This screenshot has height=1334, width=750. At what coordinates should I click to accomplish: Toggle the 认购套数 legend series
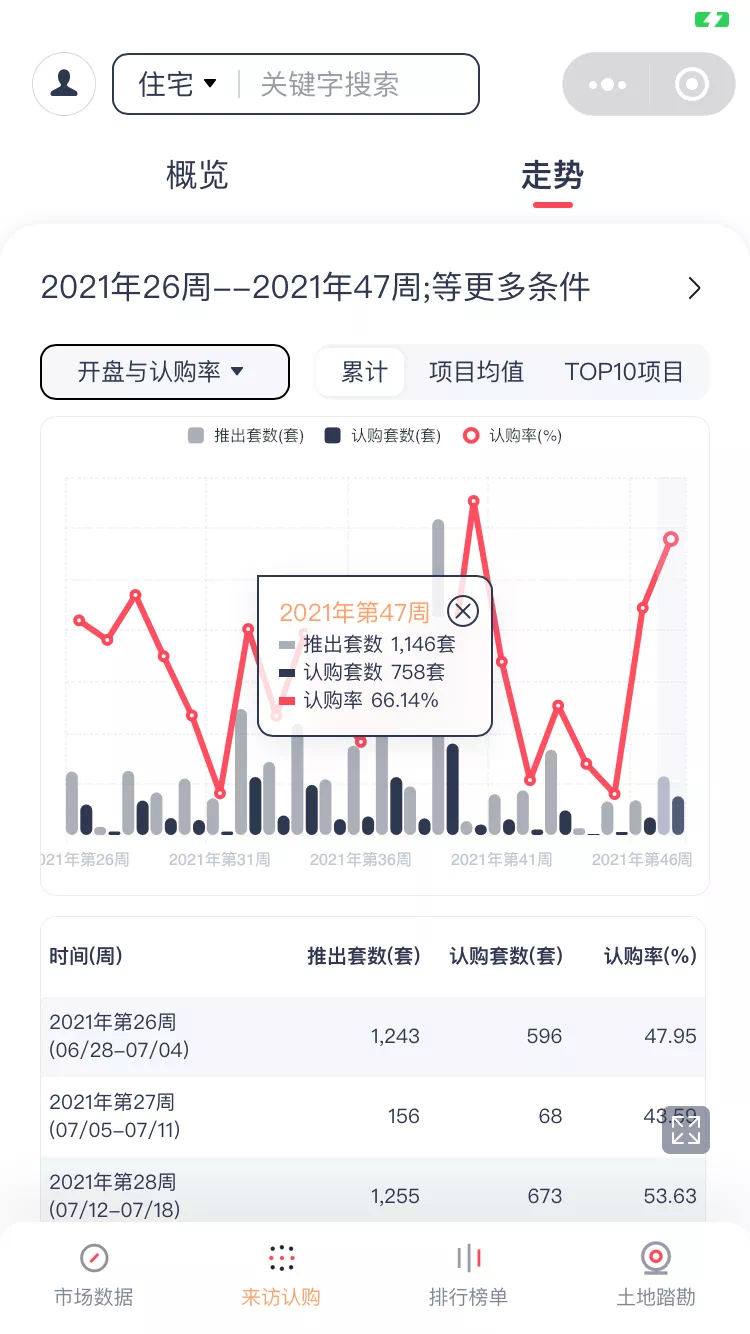(x=383, y=436)
